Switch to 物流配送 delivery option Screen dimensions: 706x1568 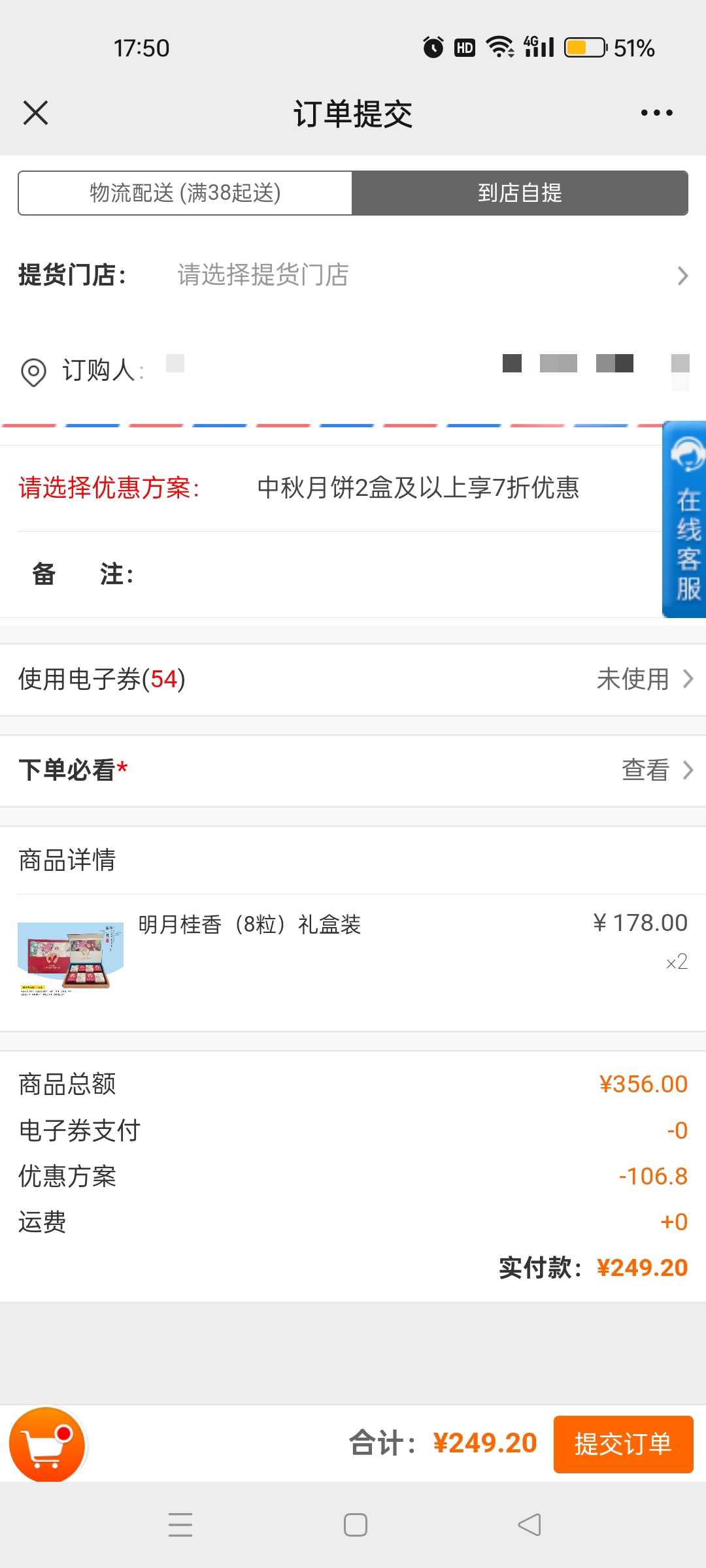(185, 193)
